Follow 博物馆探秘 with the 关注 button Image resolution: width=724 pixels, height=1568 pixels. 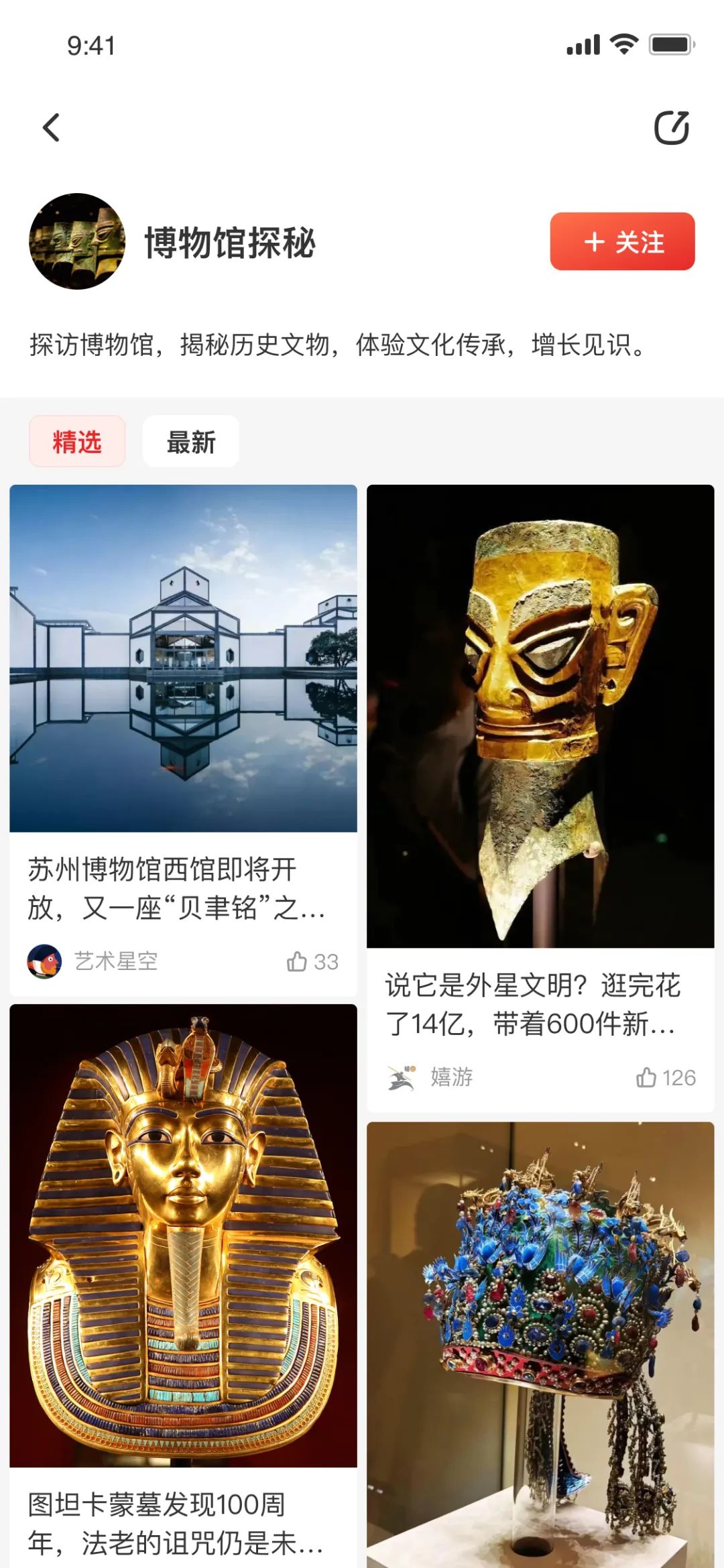coord(622,241)
